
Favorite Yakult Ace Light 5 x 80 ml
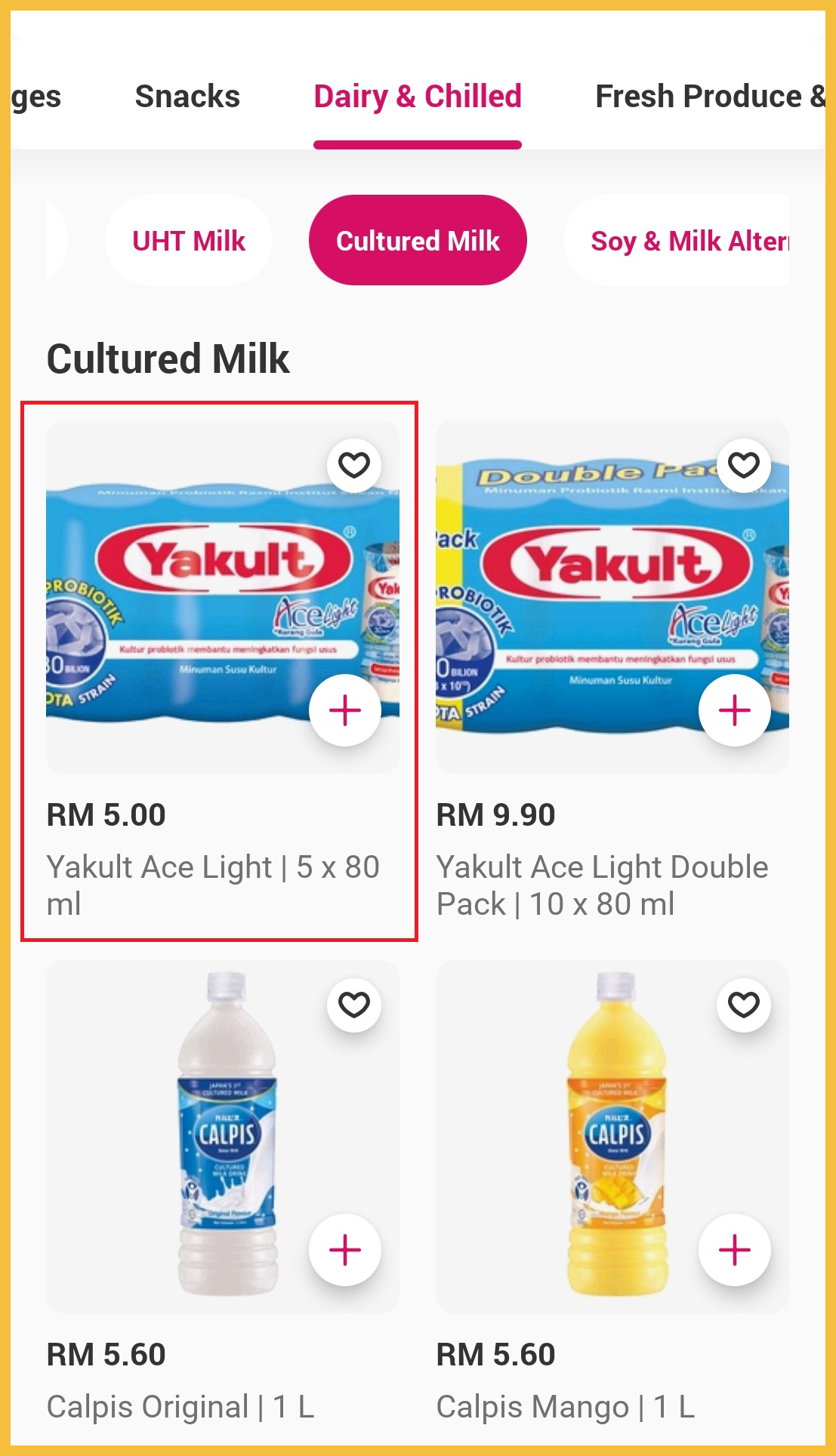tap(354, 465)
